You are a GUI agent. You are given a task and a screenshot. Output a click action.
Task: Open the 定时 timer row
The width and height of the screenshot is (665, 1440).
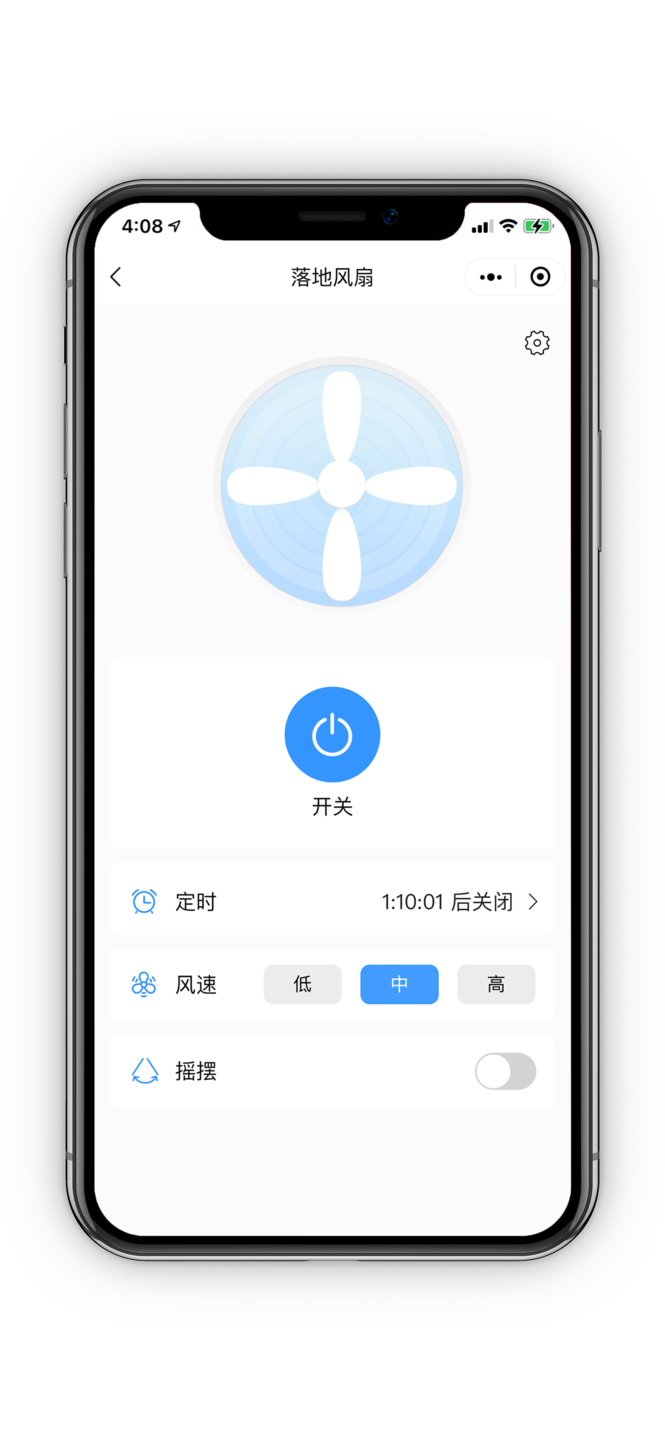tap(332, 902)
